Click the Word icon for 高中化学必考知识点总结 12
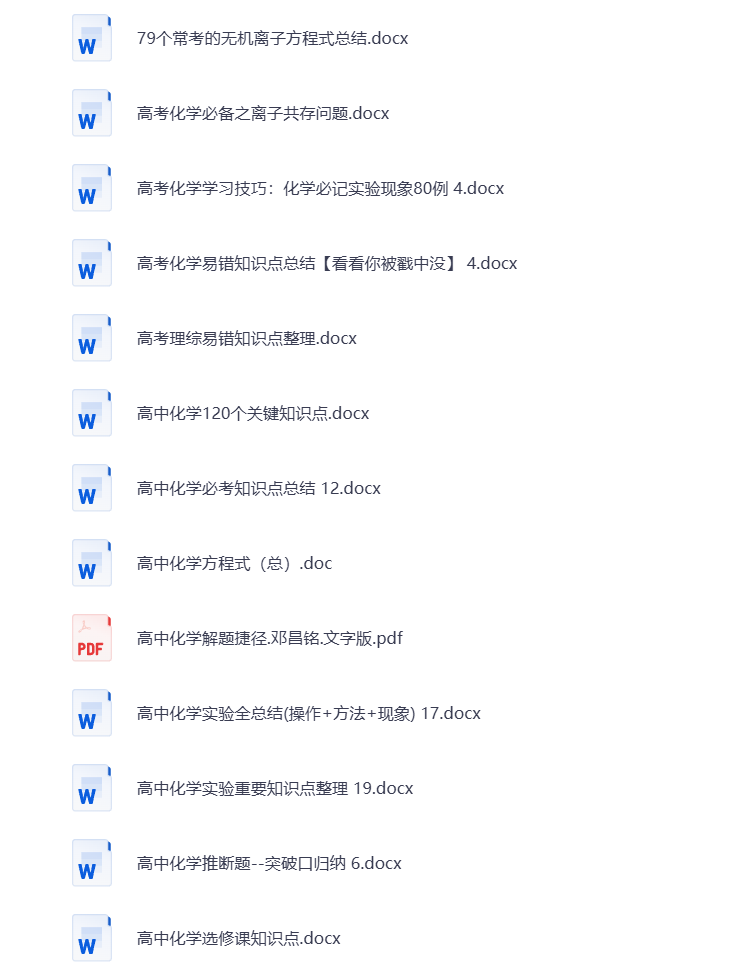The height and width of the screenshot is (968, 736). pyautogui.click(x=91, y=488)
